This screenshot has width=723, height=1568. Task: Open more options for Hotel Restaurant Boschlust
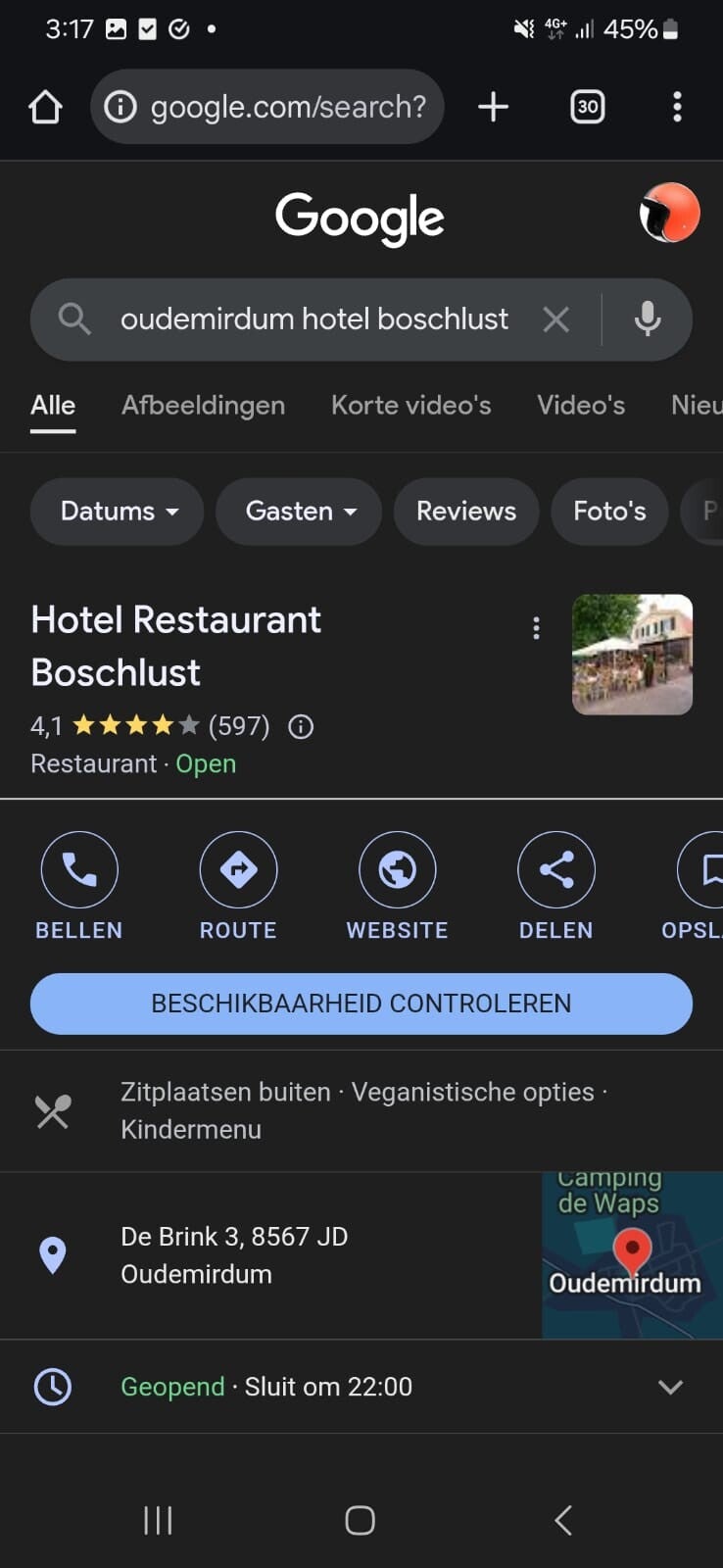click(536, 628)
